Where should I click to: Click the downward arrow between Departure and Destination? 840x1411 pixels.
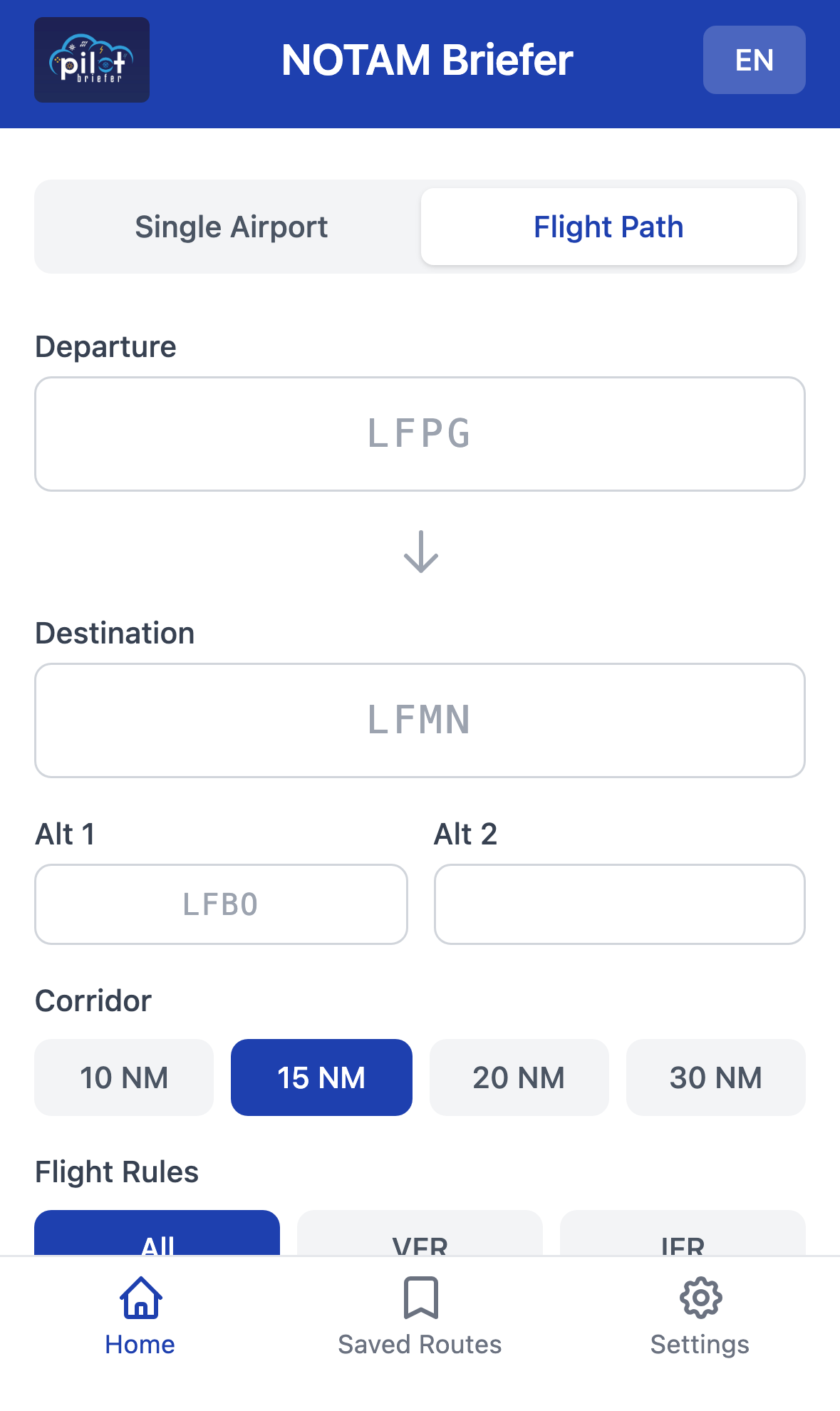click(420, 556)
